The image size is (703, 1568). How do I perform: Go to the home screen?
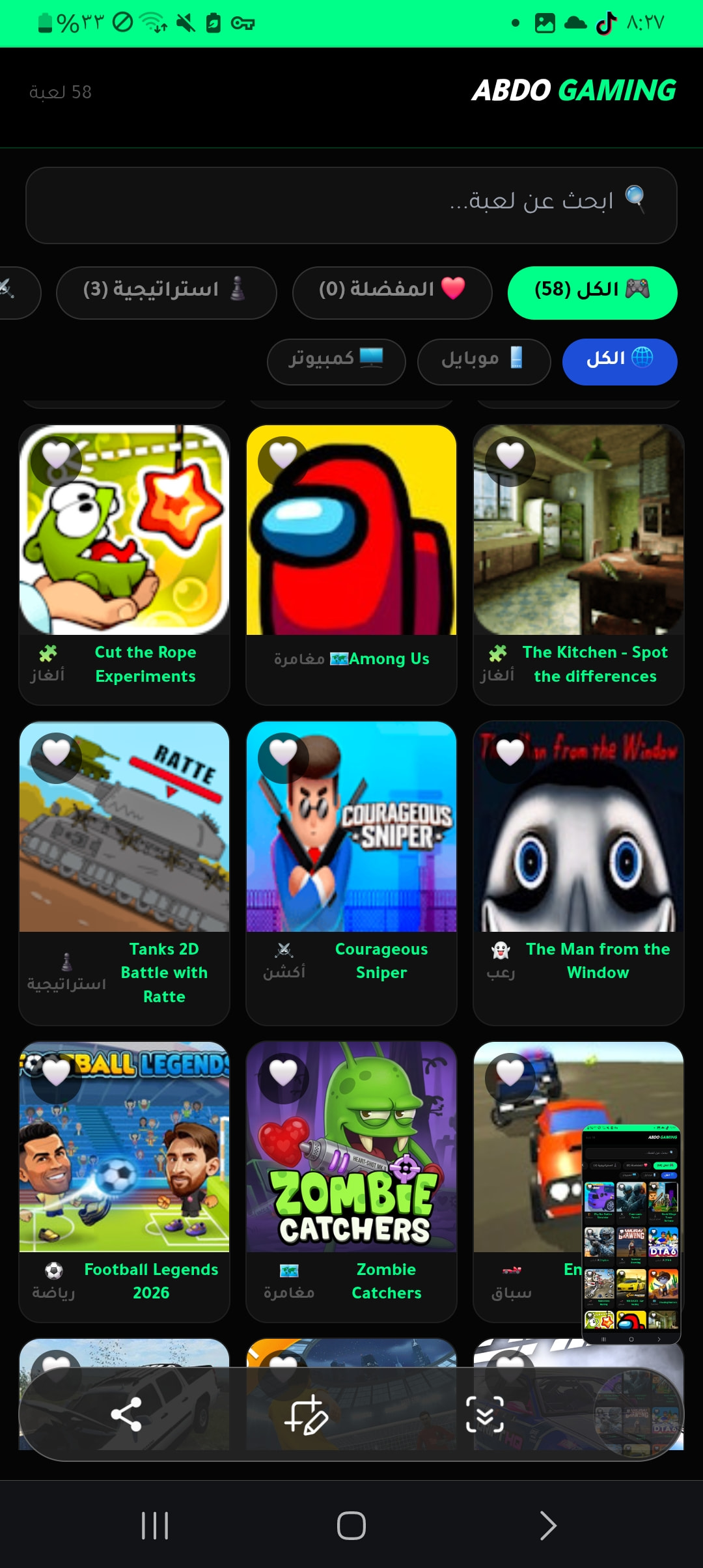351,1526
